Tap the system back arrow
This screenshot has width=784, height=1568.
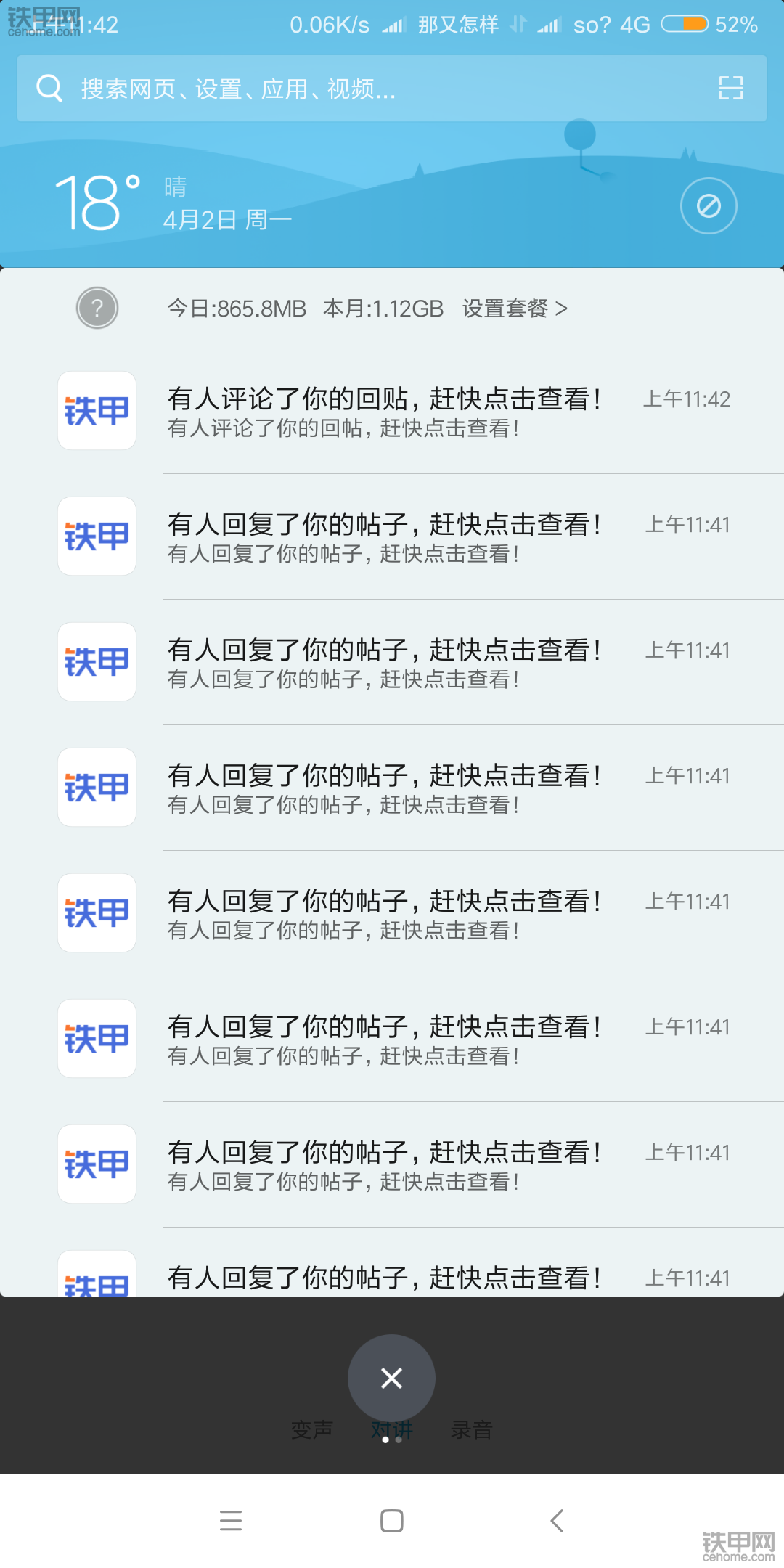(557, 1520)
